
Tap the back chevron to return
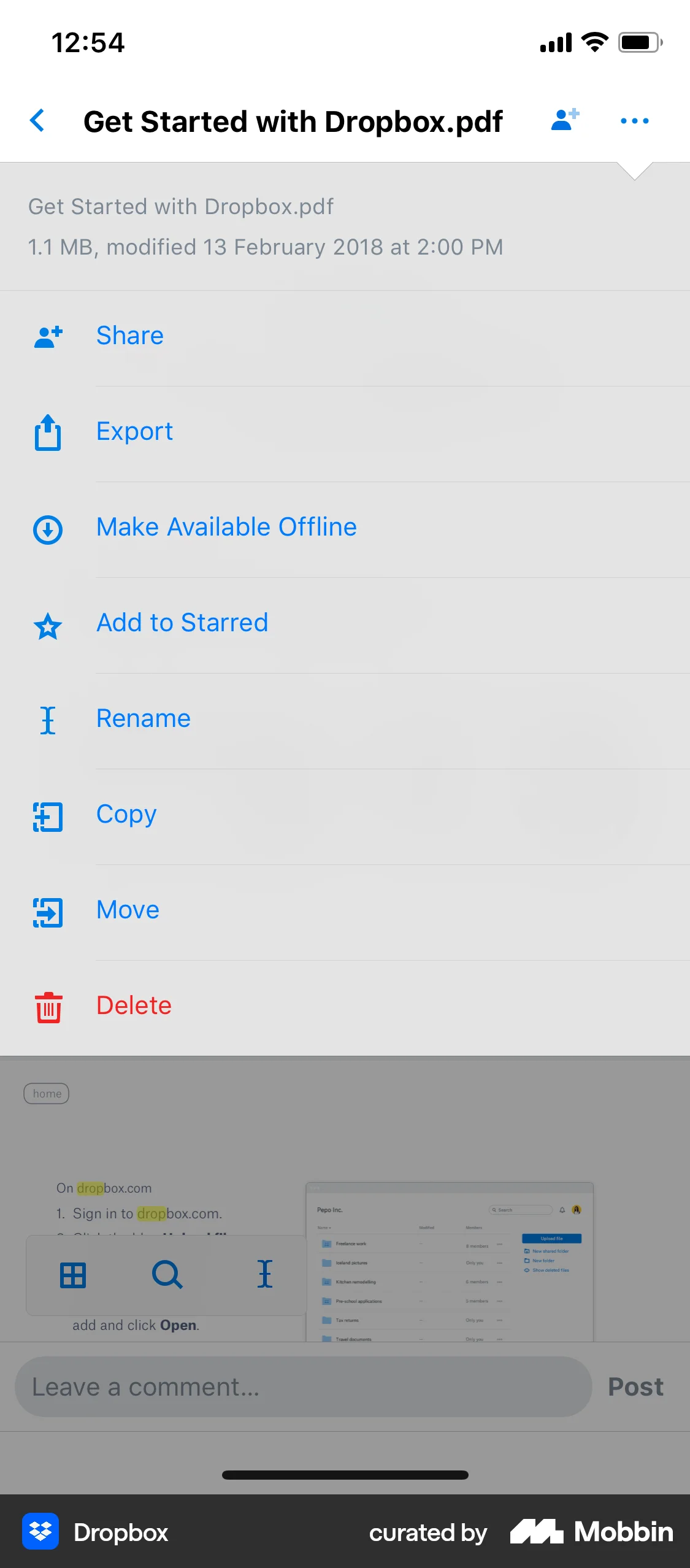point(37,120)
